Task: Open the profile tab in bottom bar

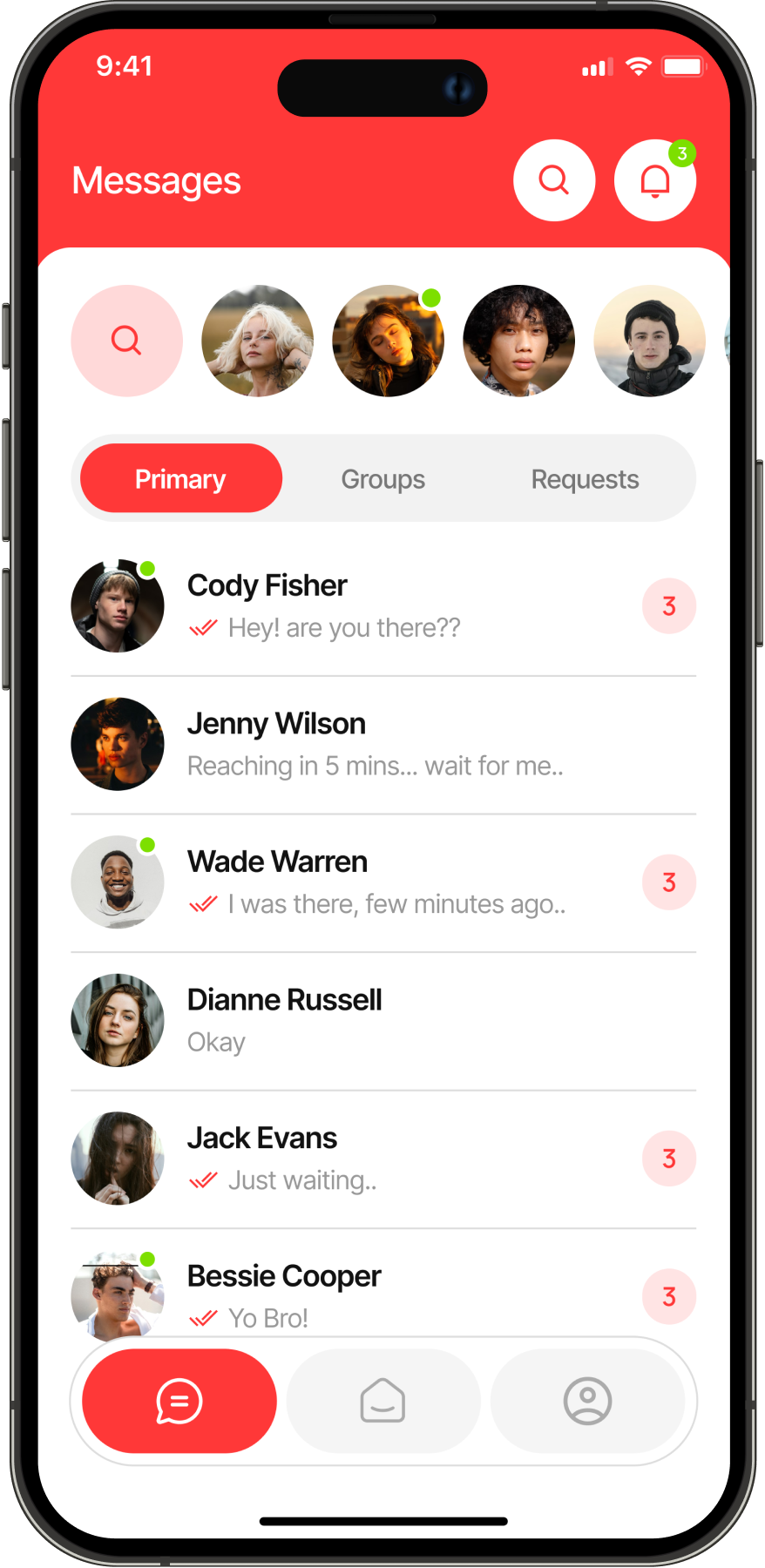Action: (587, 1401)
